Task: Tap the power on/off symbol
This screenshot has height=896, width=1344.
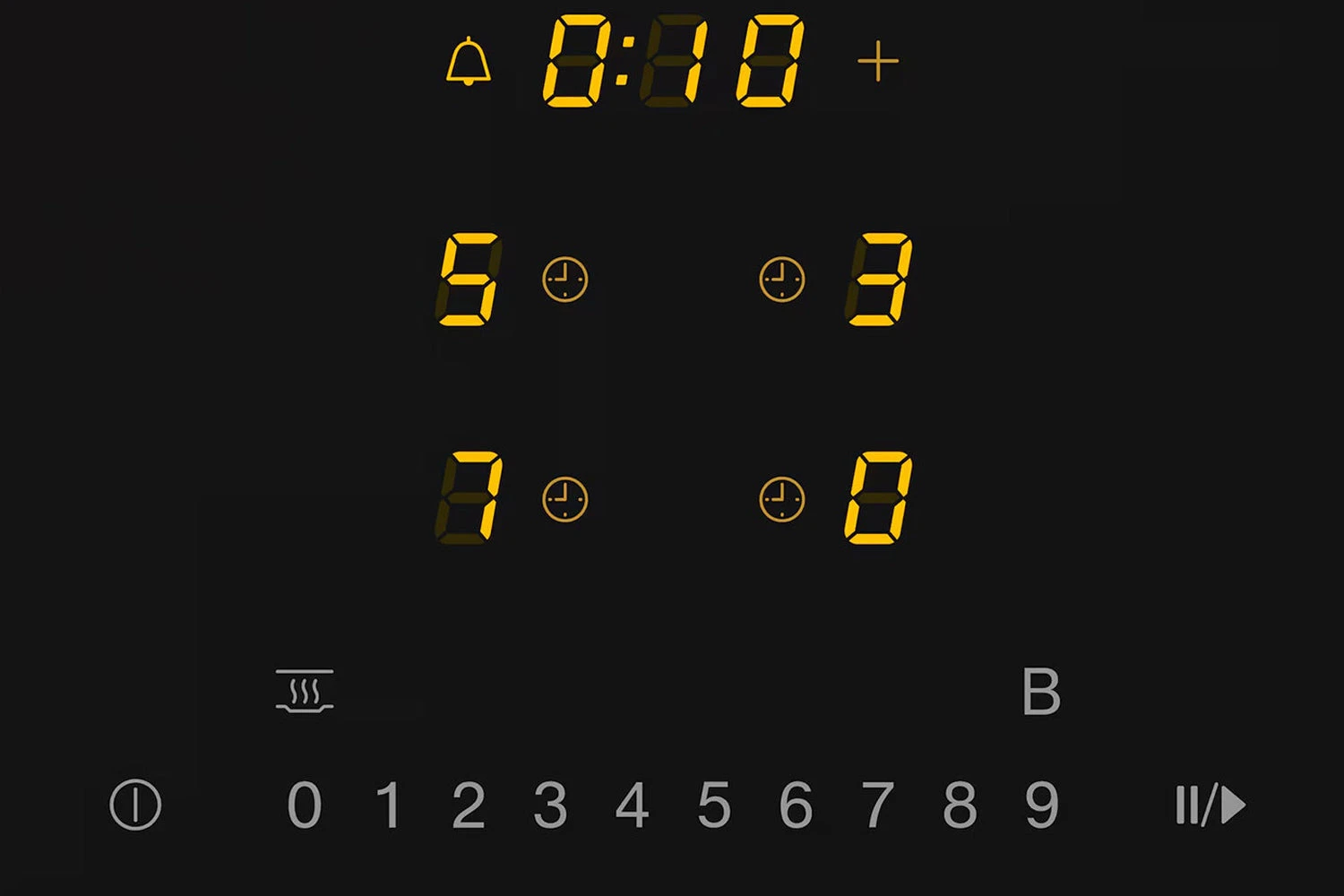Action: click(x=135, y=805)
